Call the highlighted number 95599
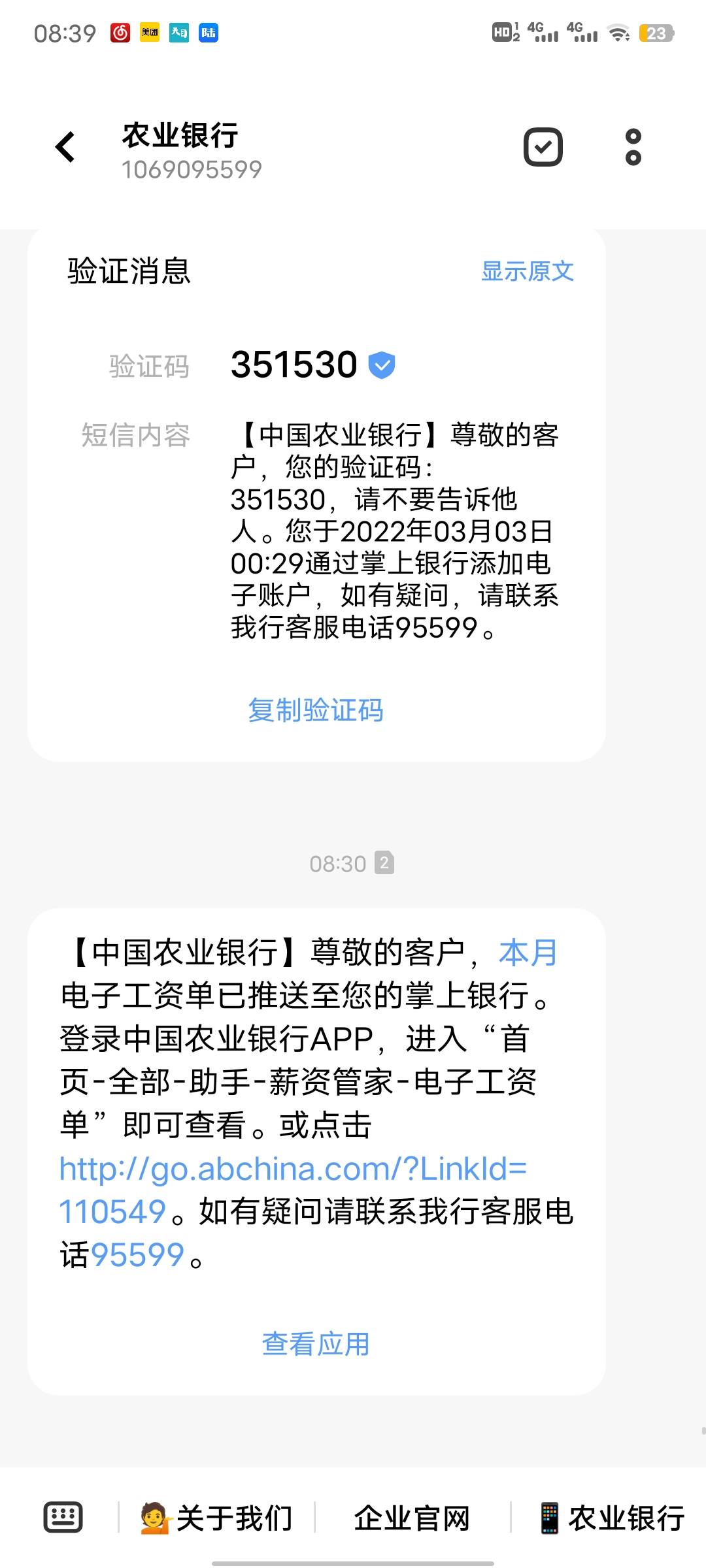Image resolution: width=706 pixels, height=1568 pixels. tap(137, 1255)
